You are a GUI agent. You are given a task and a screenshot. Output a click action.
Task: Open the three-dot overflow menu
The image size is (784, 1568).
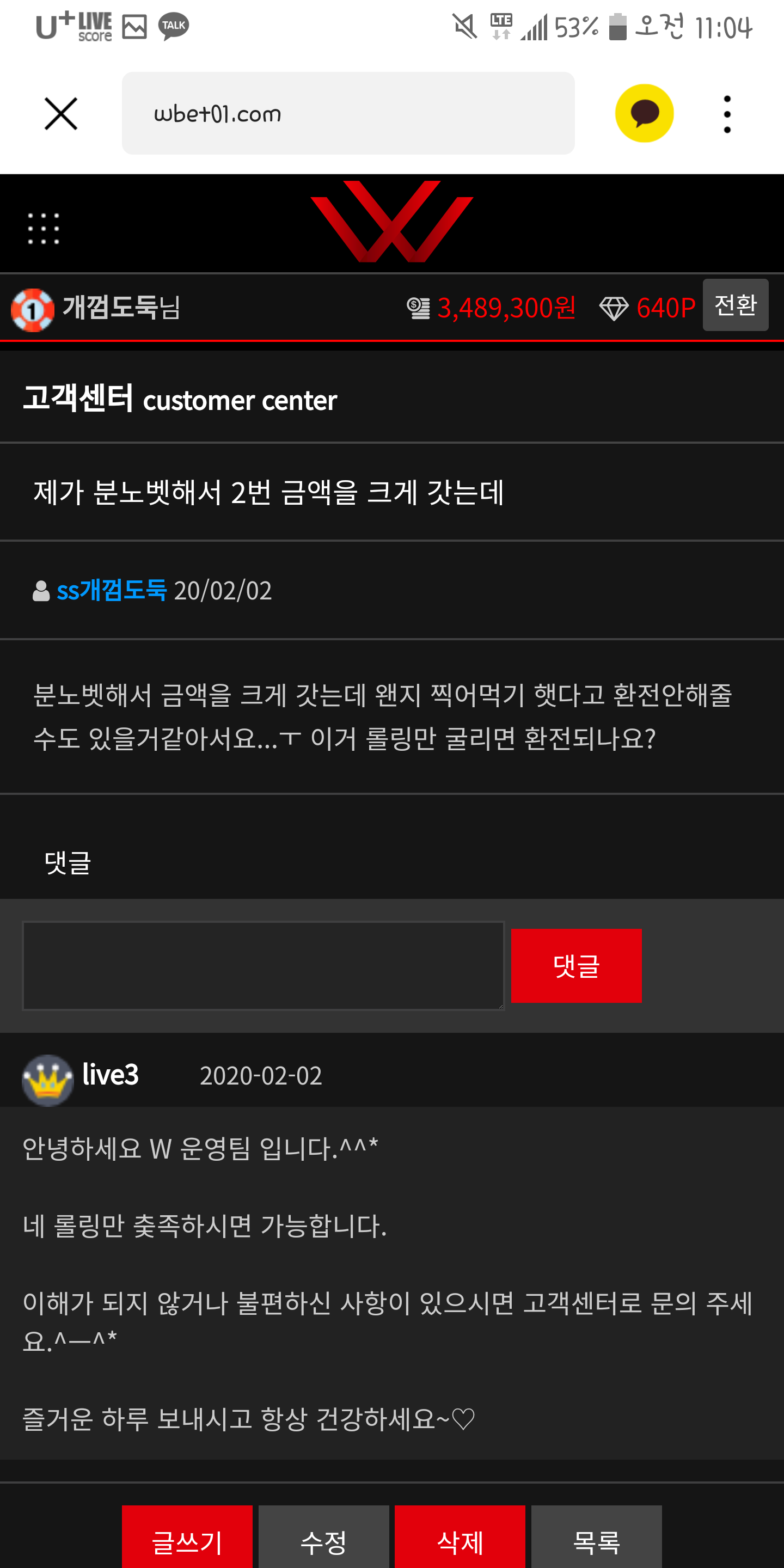pyautogui.click(x=727, y=114)
